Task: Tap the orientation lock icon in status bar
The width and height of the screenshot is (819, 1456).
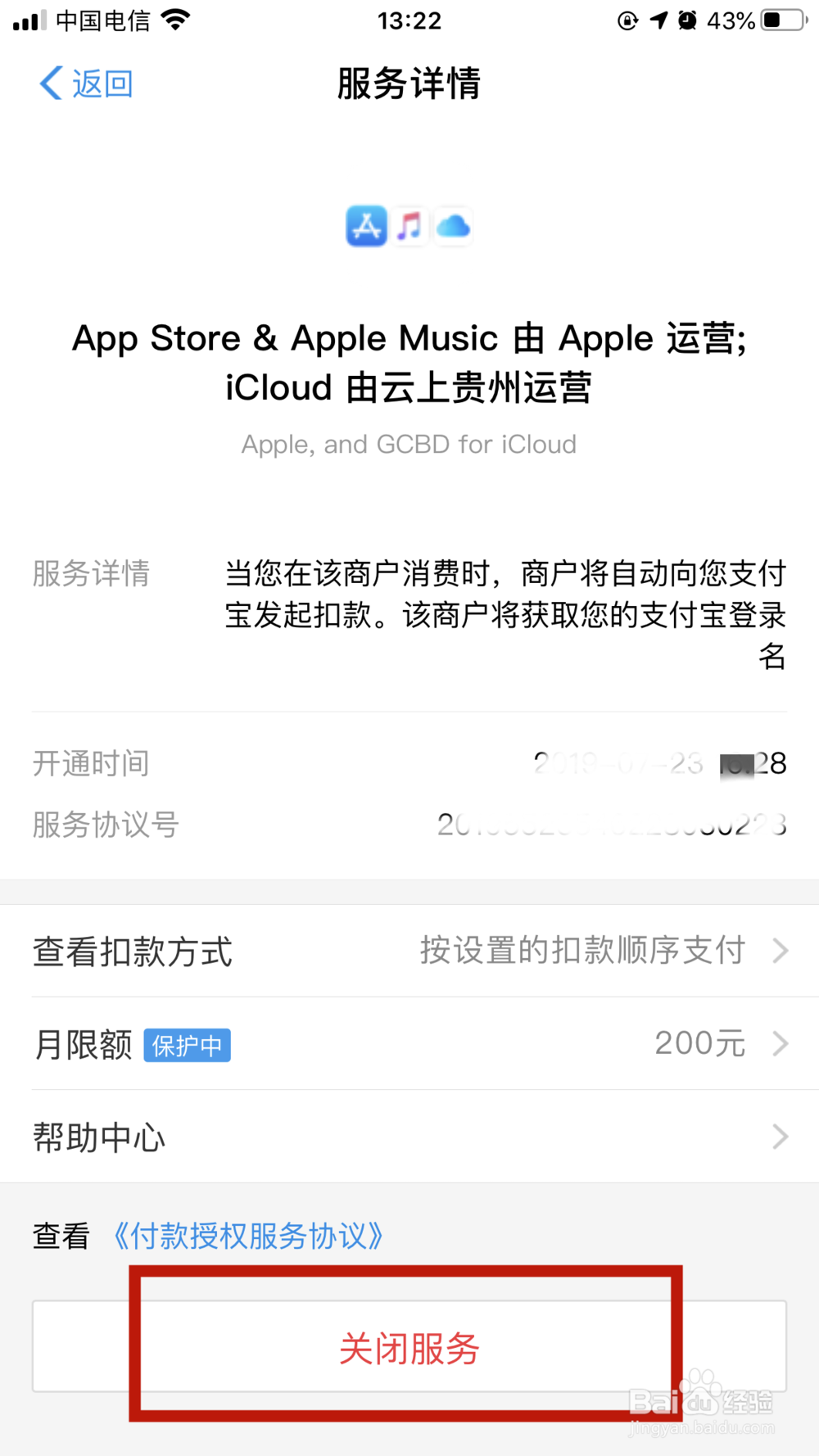Action: [627, 20]
